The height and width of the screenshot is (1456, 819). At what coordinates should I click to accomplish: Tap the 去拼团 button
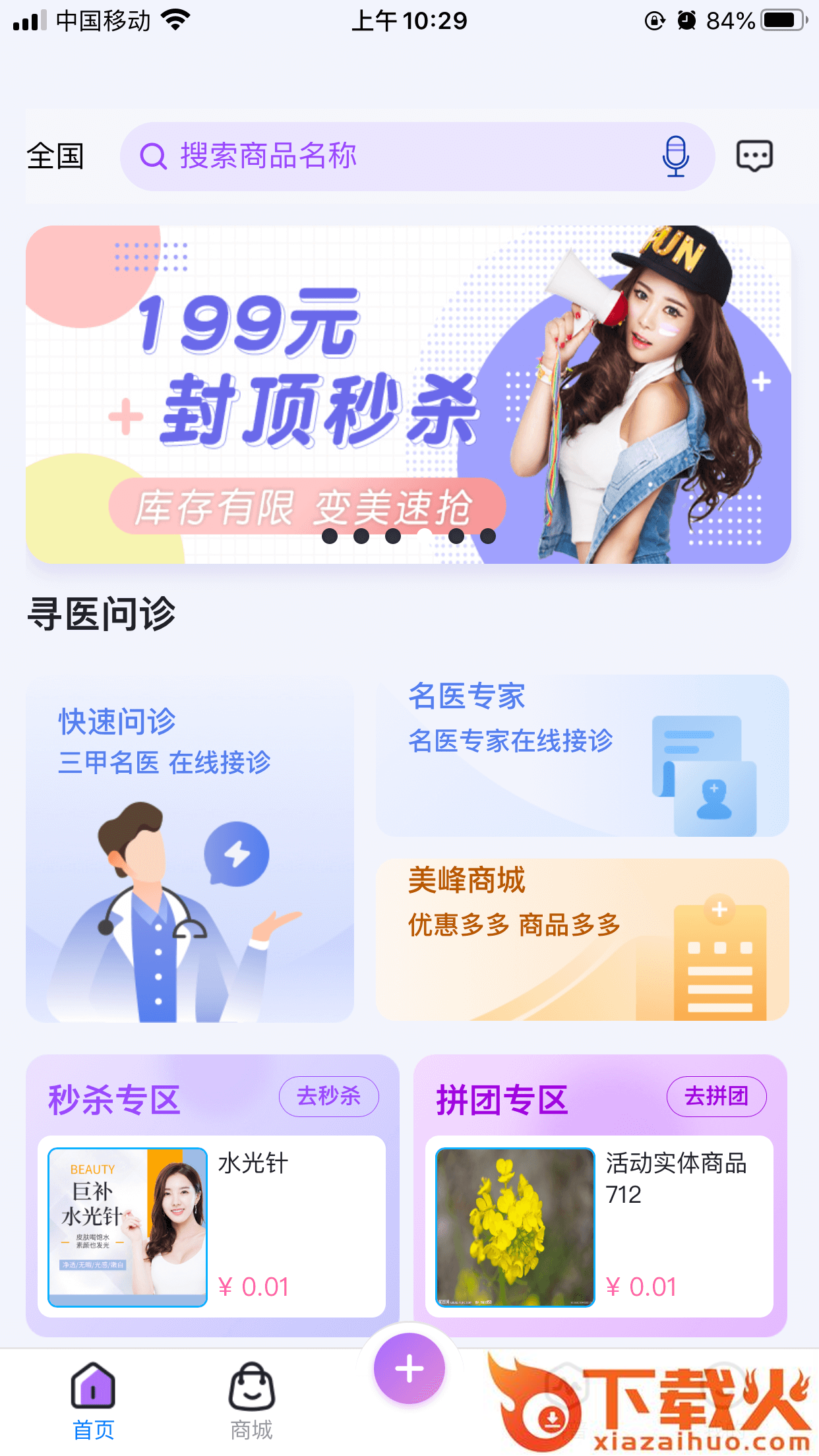click(x=717, y=1097)
